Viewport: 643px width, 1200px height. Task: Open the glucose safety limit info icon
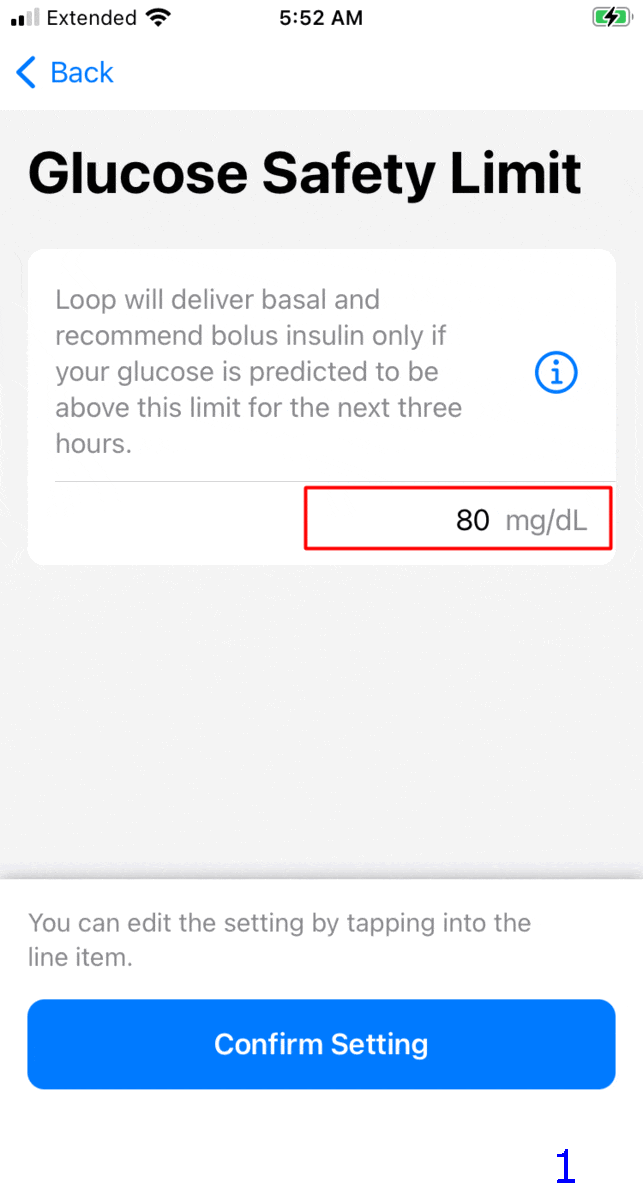pyautogui.click(x=556, y=372)
